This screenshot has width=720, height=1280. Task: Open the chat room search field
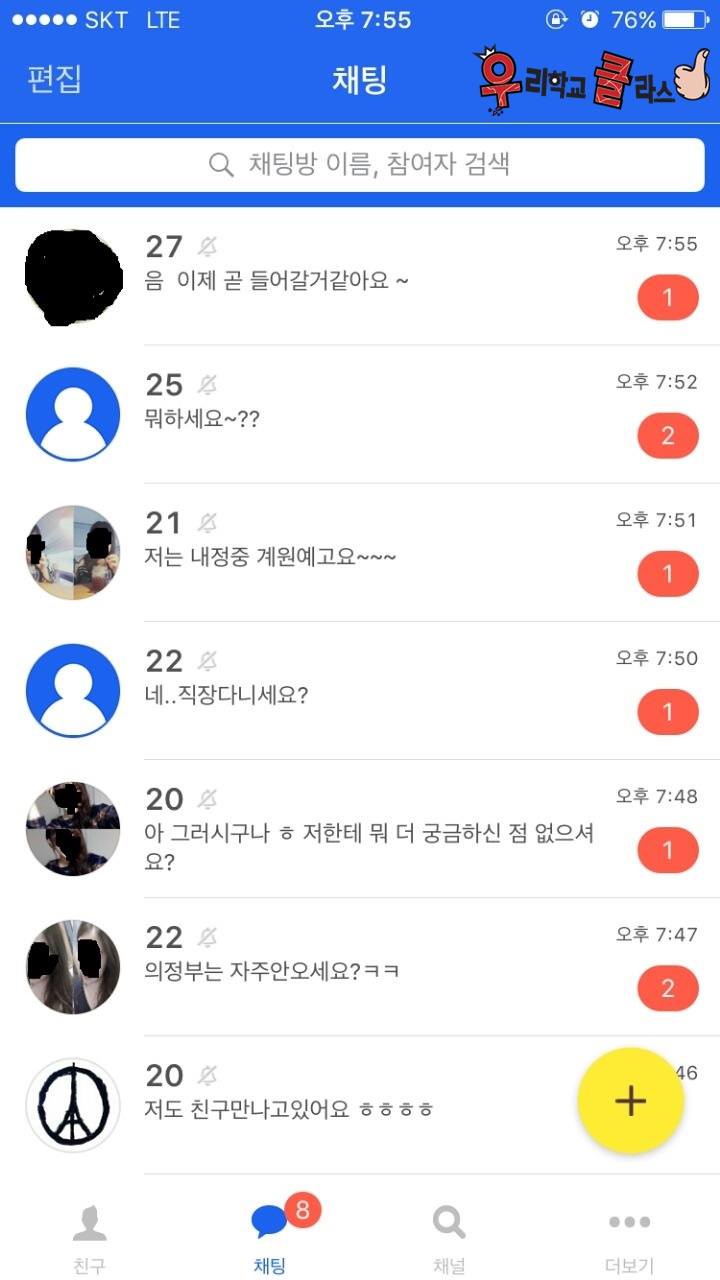[x=360, y=165]
